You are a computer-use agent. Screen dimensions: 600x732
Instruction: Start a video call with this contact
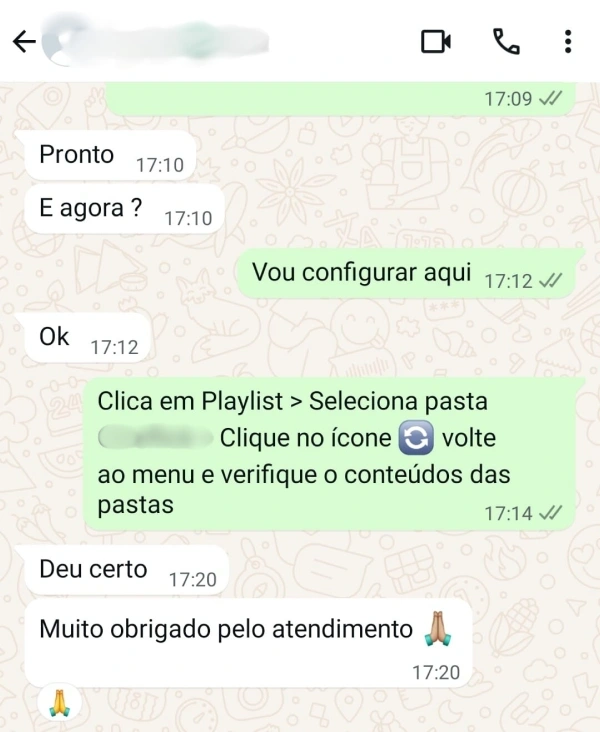coord(436,41)
